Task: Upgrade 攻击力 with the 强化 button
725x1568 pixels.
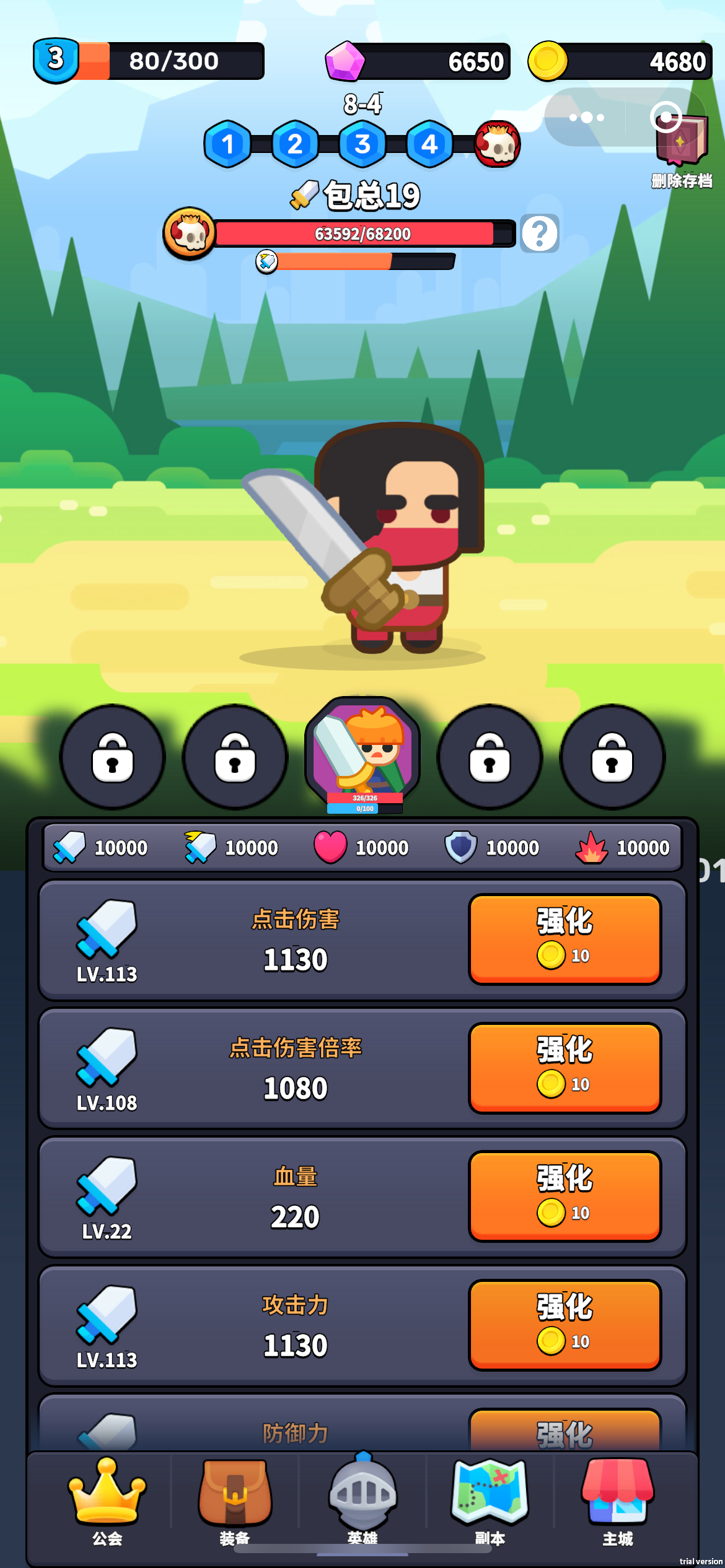Action: (565, 1325)
